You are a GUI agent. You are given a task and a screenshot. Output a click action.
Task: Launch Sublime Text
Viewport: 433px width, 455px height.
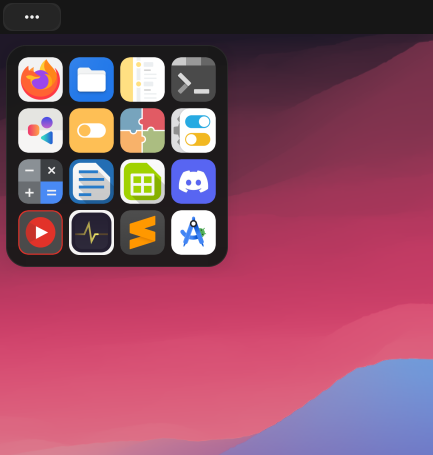142,232
